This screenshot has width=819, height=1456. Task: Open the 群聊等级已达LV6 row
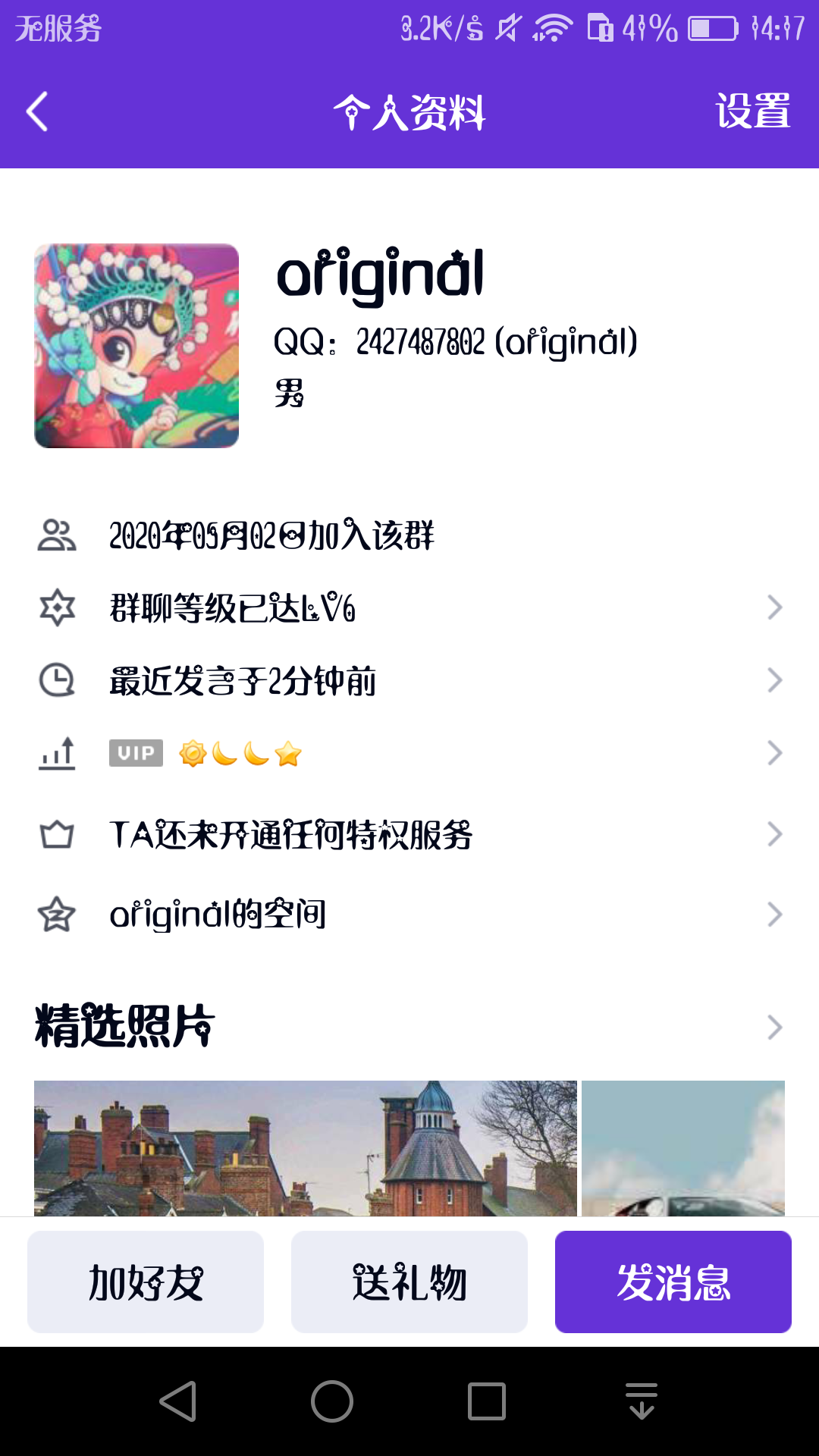tap(409, 608)
